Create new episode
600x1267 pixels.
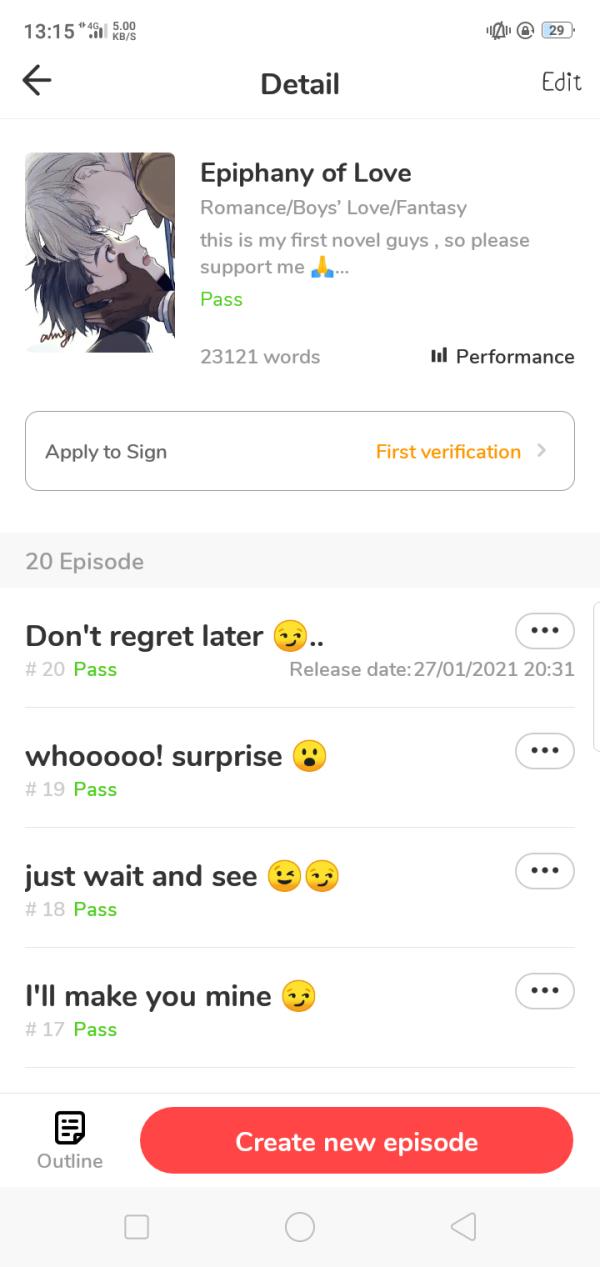[356, 1141]
